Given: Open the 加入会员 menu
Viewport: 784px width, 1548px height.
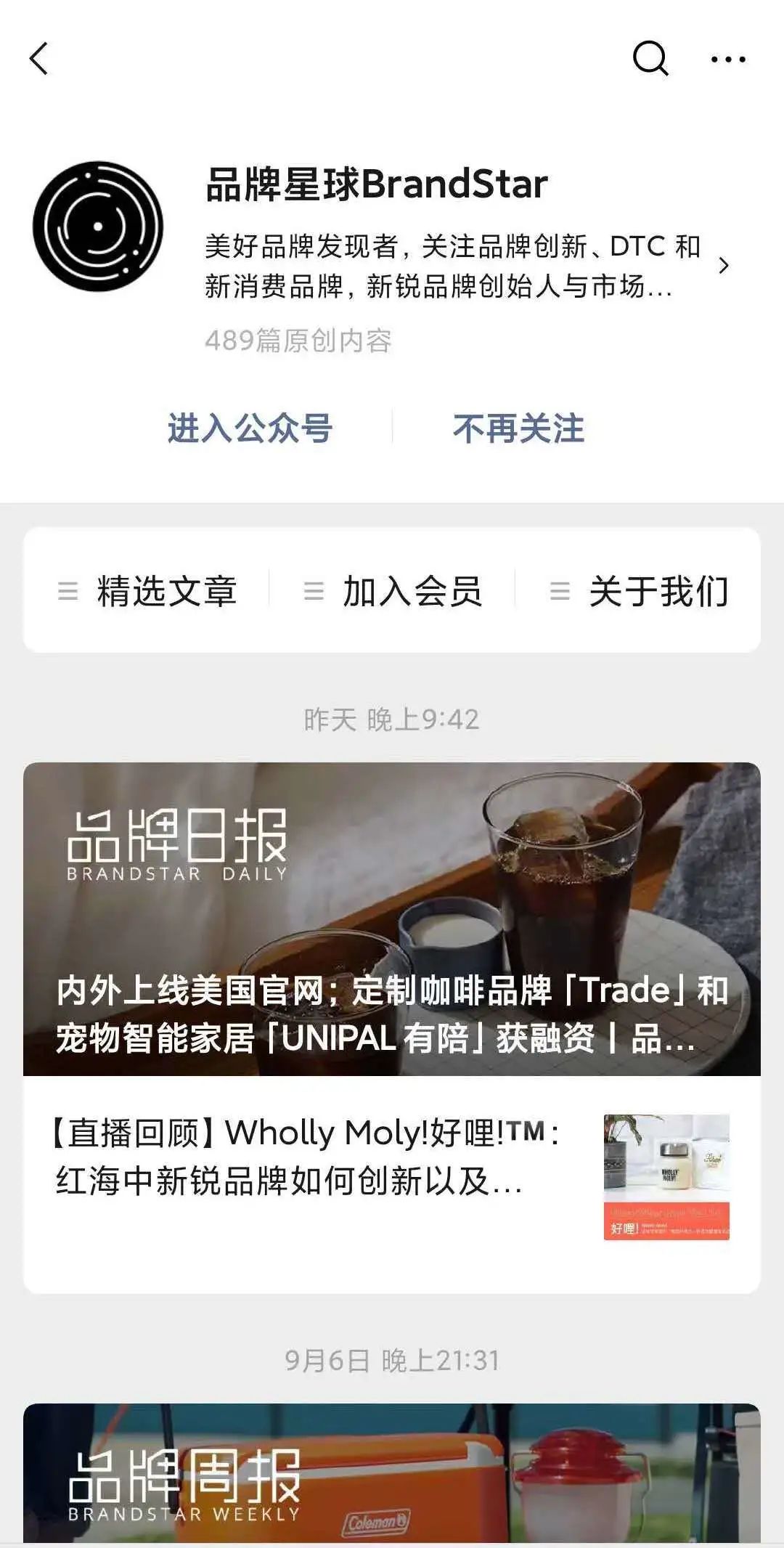Looking at the screenshot, I should click(393, 591).
